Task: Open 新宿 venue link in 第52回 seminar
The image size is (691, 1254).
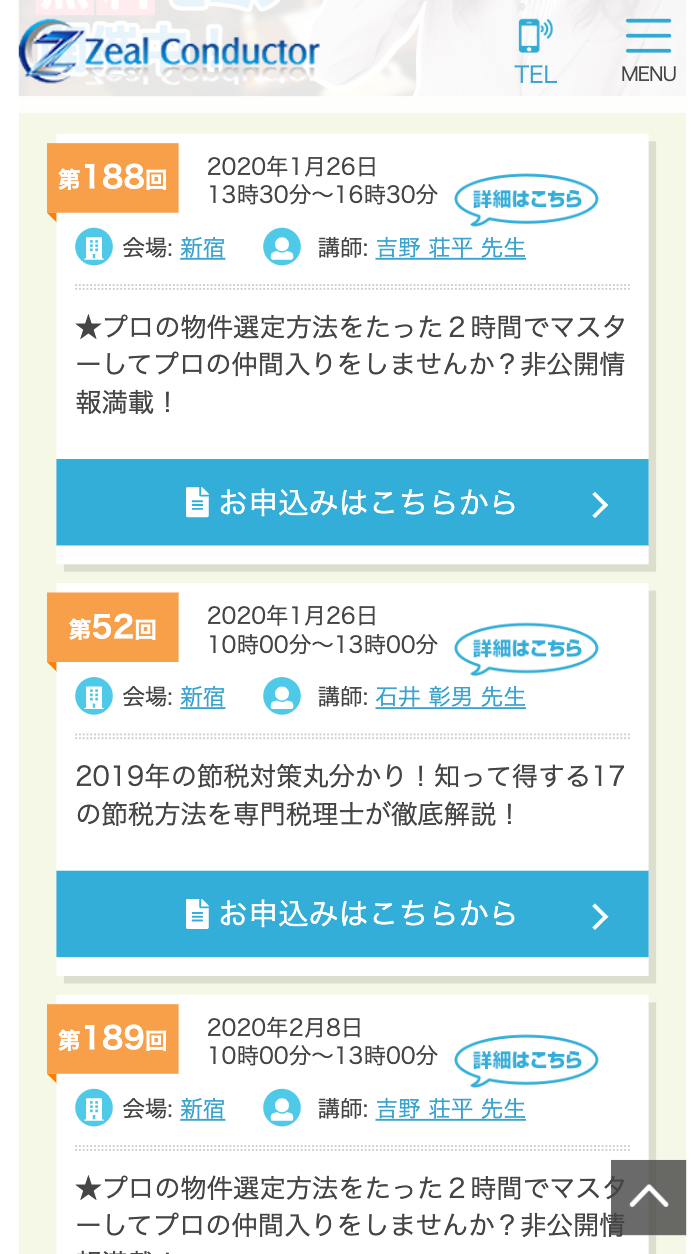Action: point(202,697)
